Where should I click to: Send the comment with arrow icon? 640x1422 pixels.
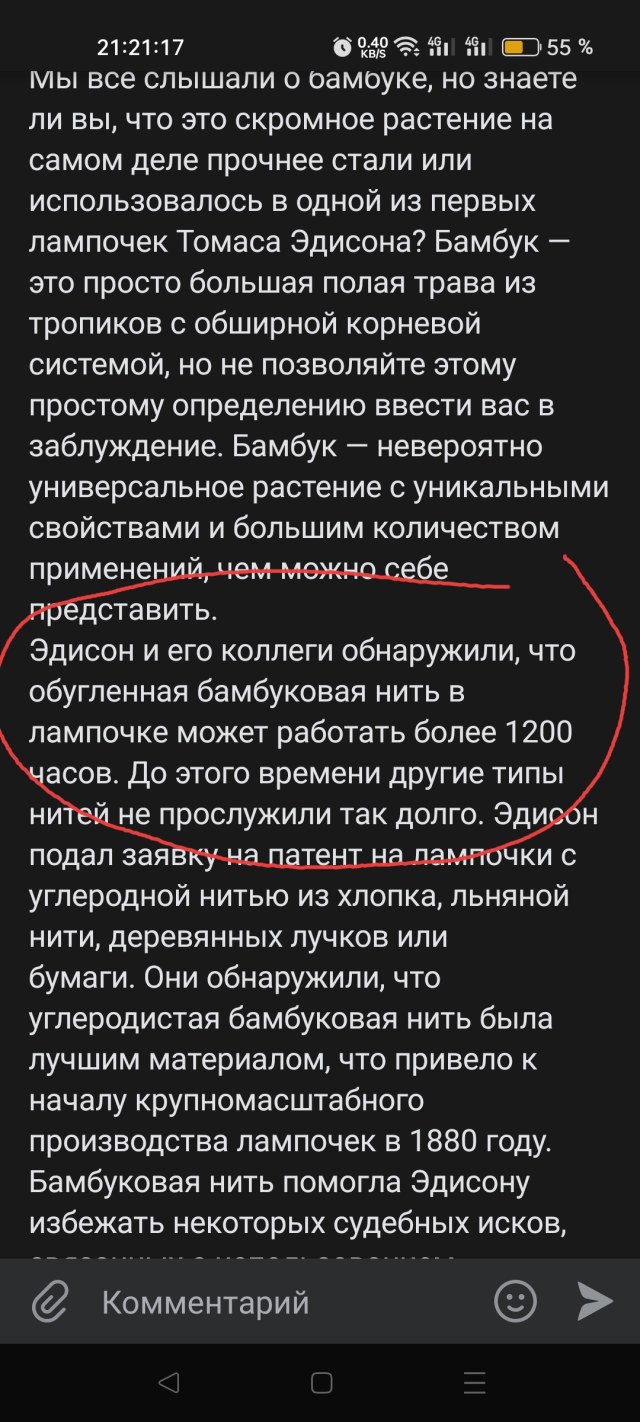(595, 1301)
